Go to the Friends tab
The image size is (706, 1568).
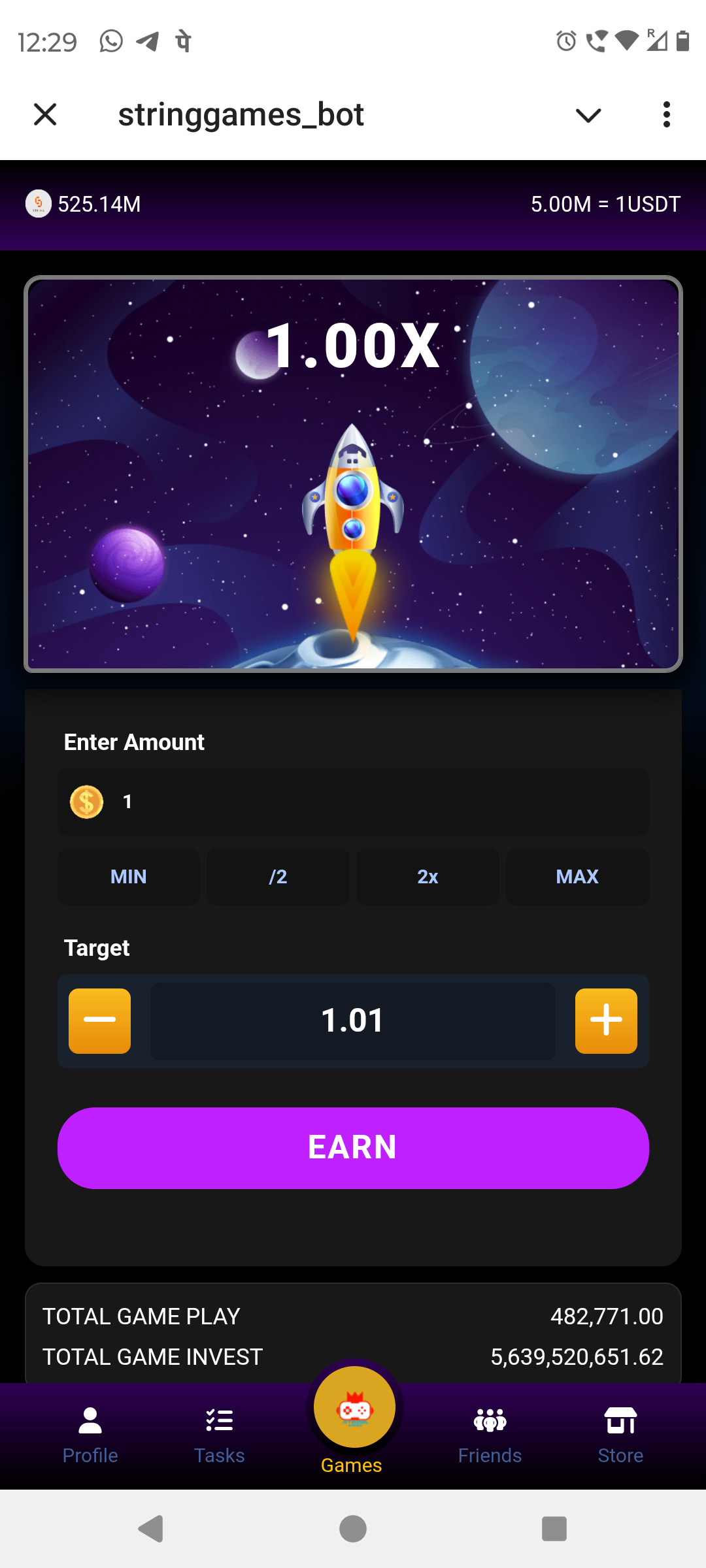(490, 1435)
